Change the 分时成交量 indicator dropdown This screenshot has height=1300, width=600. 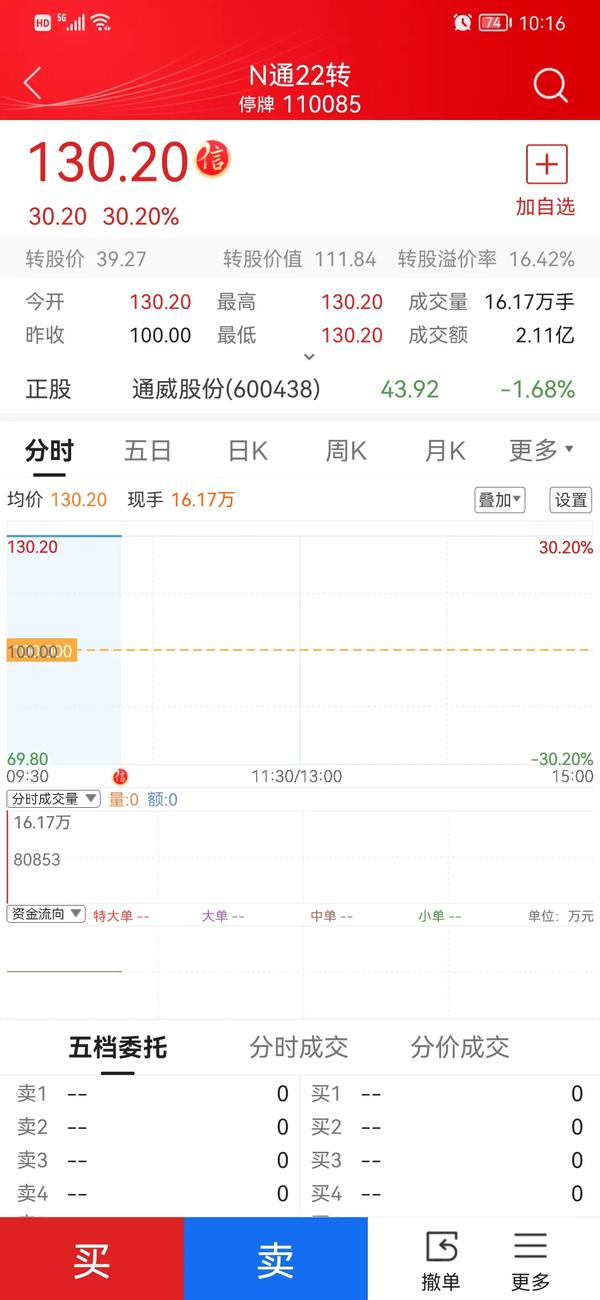54,799
